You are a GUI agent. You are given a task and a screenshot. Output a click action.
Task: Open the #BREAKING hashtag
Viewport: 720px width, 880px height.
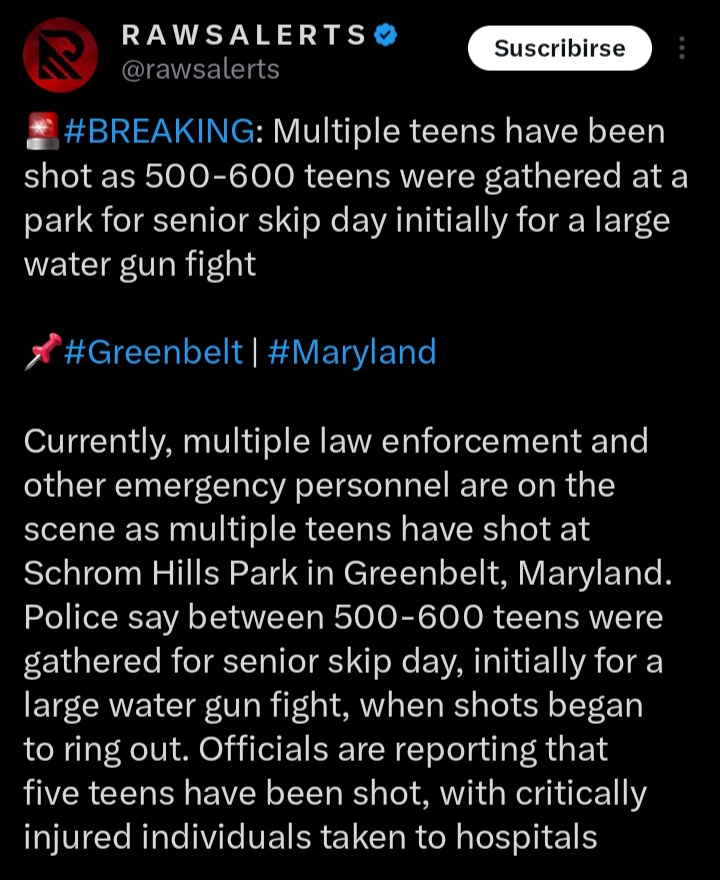coord(159,132)
